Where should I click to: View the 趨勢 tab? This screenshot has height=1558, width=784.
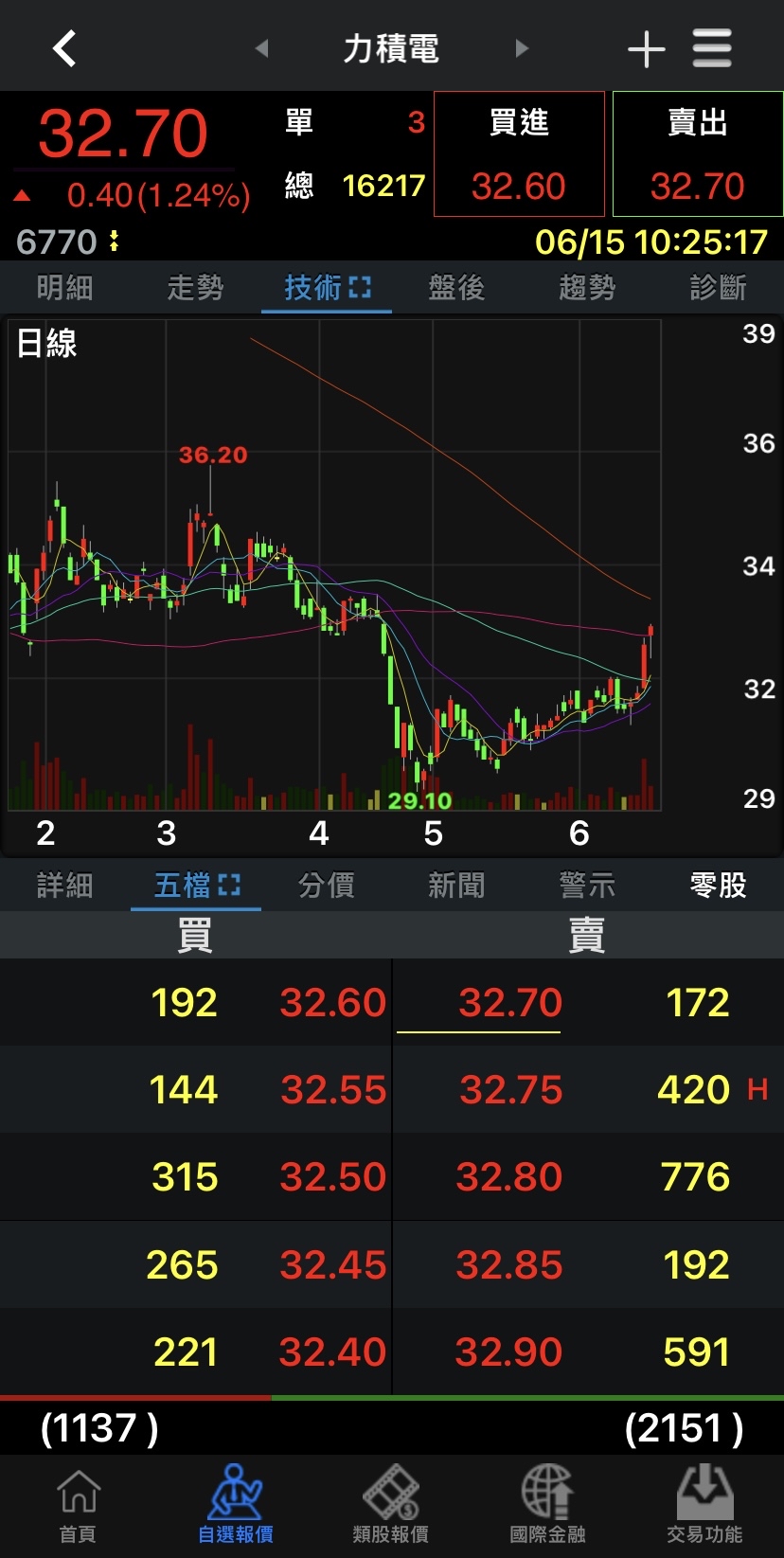pos(587,287)
